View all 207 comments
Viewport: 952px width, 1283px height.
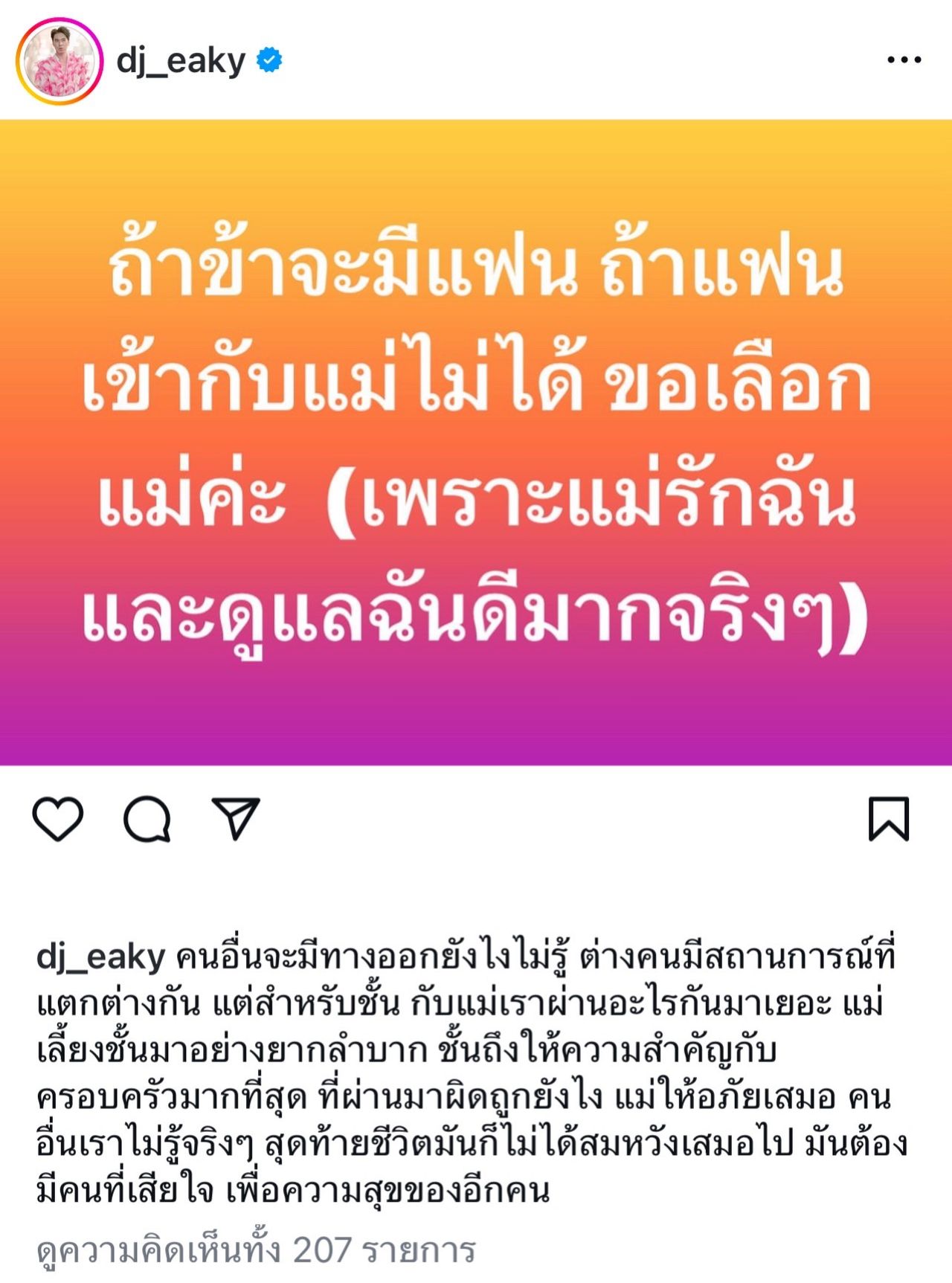(x=256, y=1250)
